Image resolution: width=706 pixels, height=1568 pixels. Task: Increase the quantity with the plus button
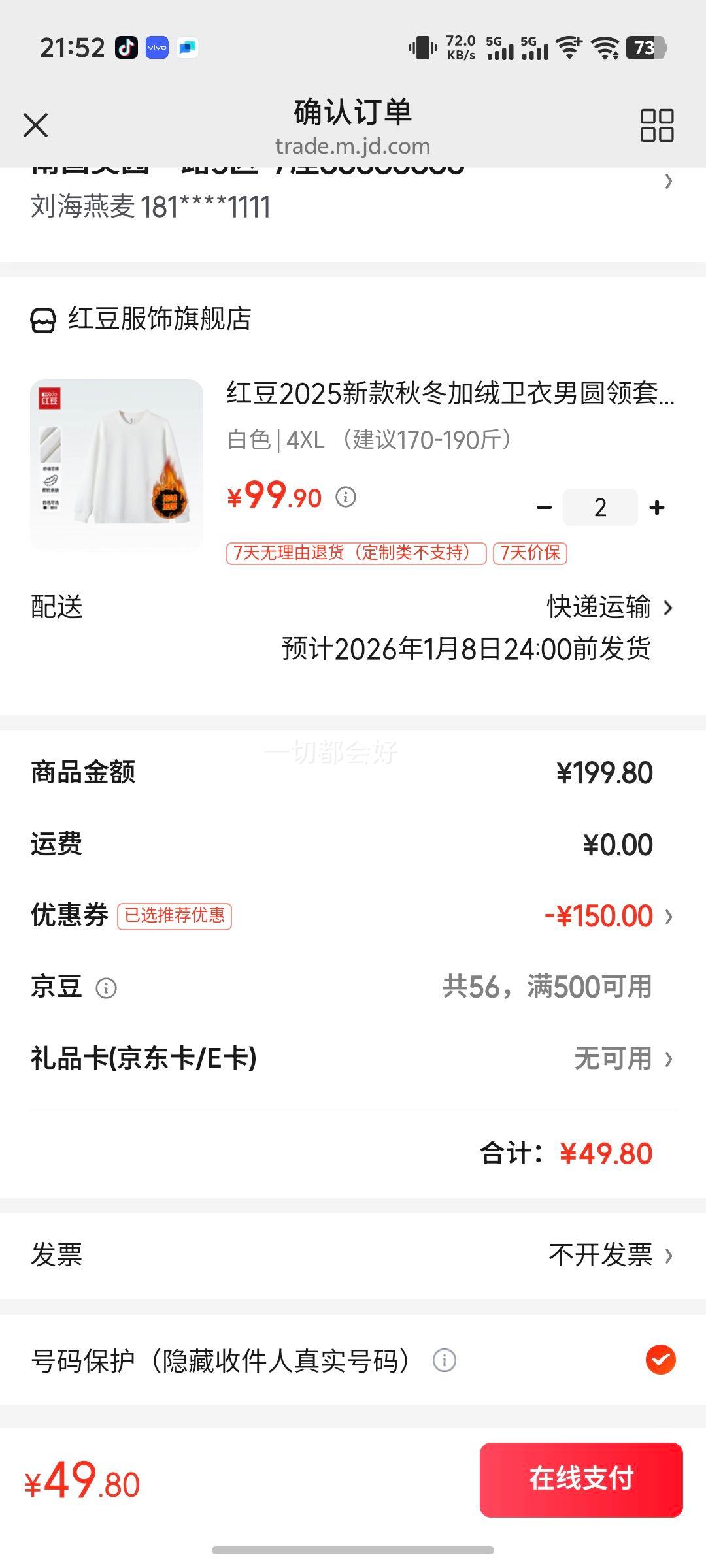(657, 508)
